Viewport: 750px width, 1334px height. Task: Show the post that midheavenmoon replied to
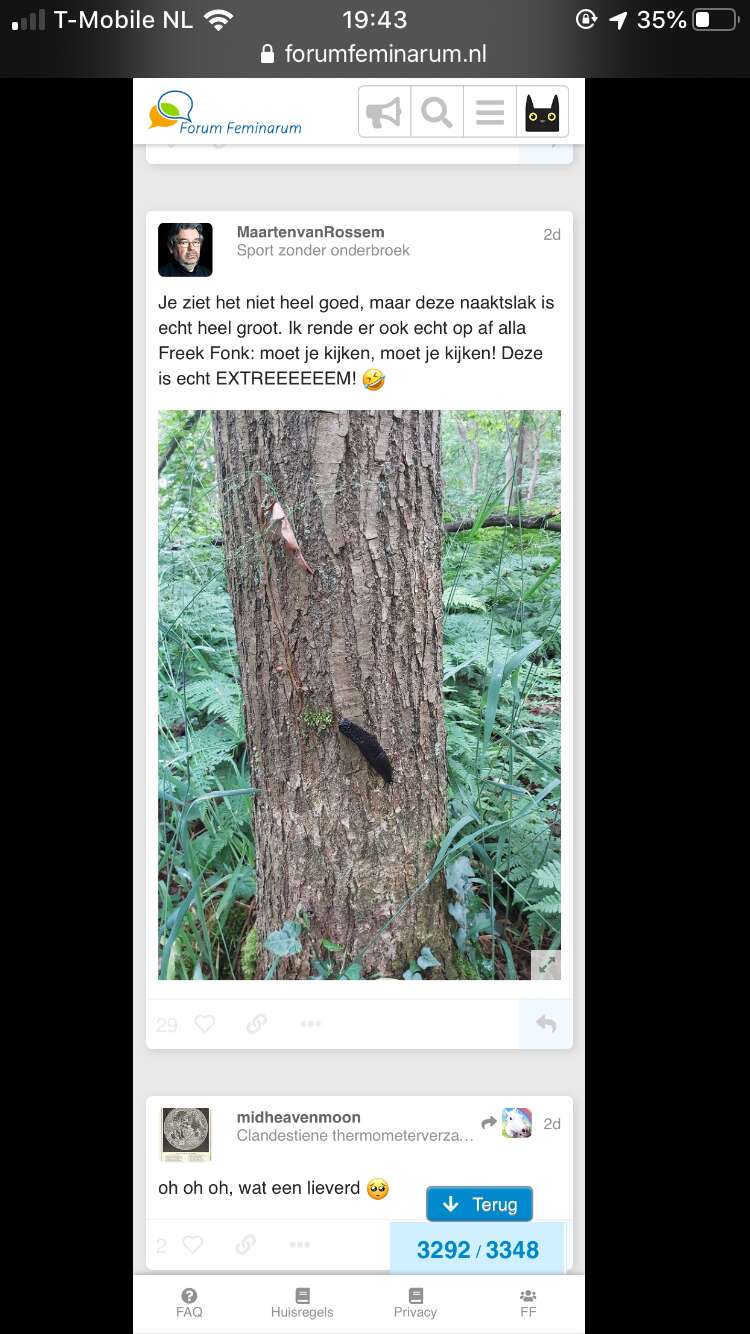[506, 1123]
